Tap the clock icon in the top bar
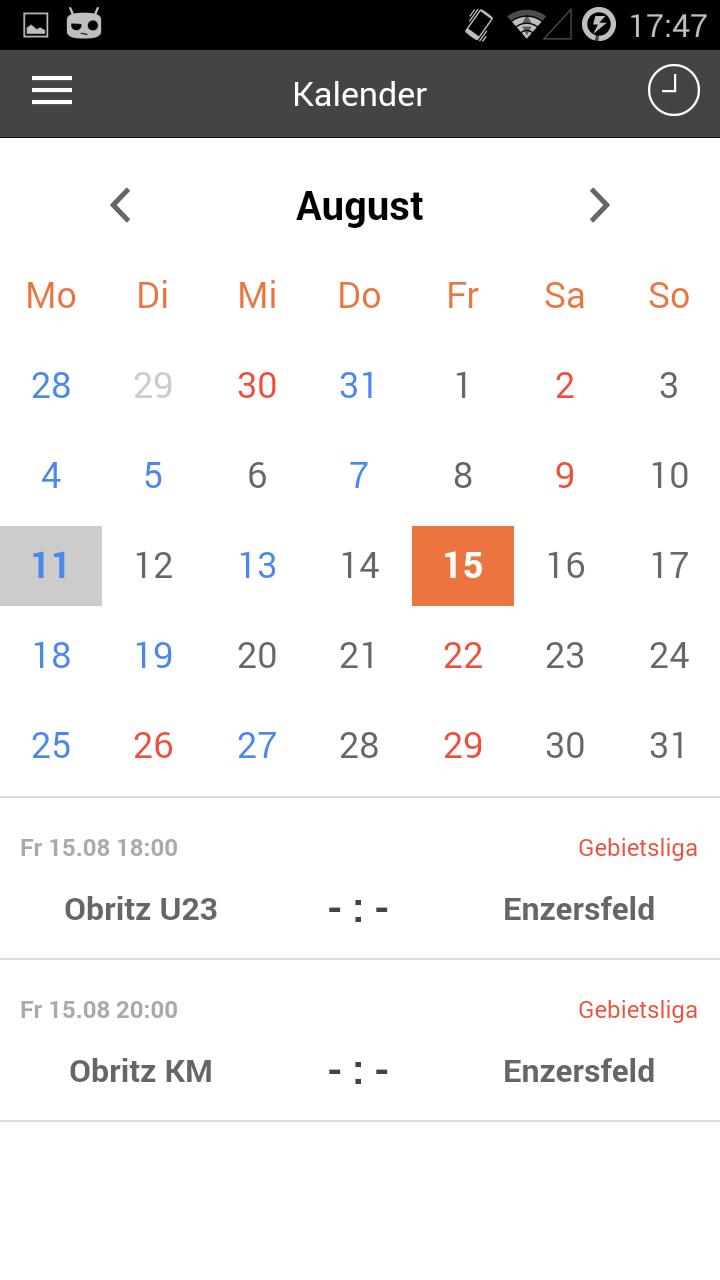Viewport: 720px width, 1280px height. (x=674, y=89)
